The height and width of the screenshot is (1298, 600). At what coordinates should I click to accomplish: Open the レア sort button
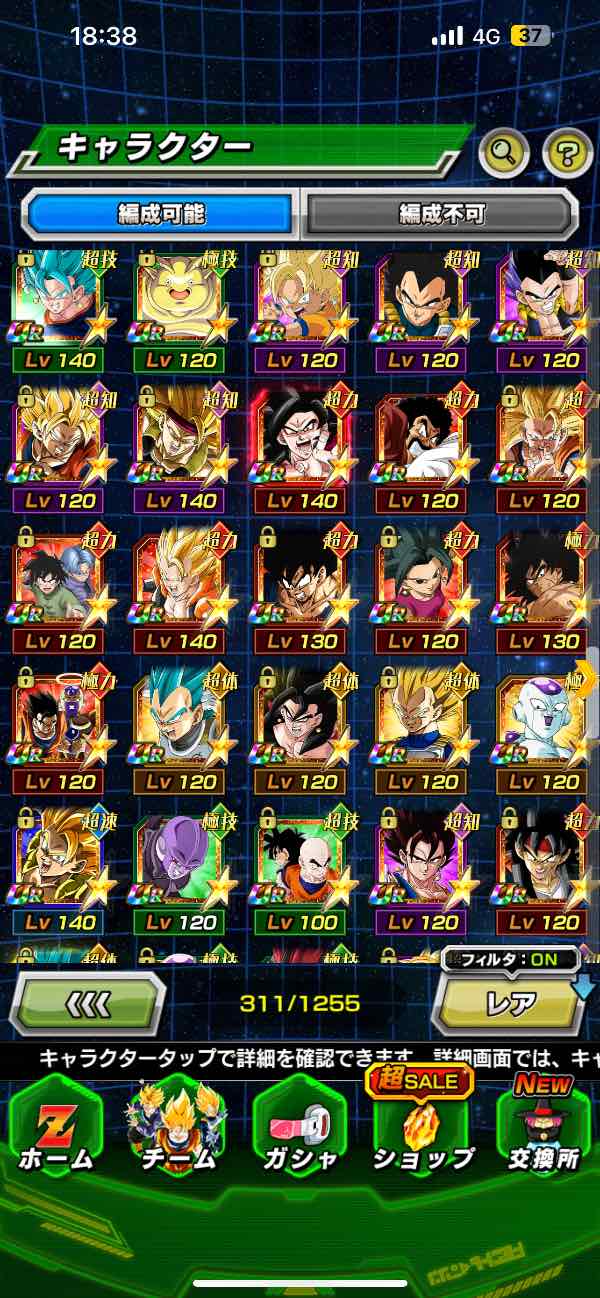(x=511, y=1003)
